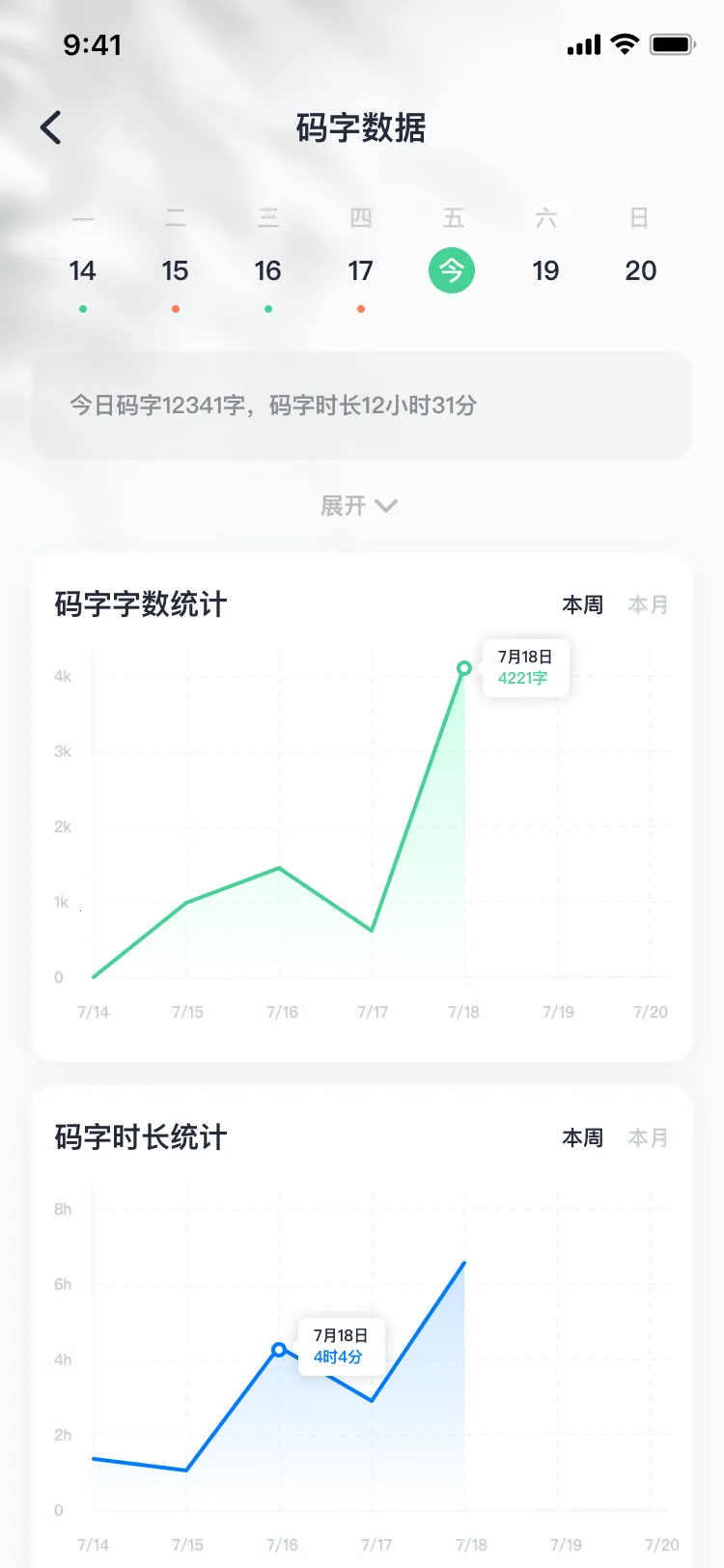Tap the green '今' today circle
The width and height of the screenshot is (724, 1568).
click(452, 270)
